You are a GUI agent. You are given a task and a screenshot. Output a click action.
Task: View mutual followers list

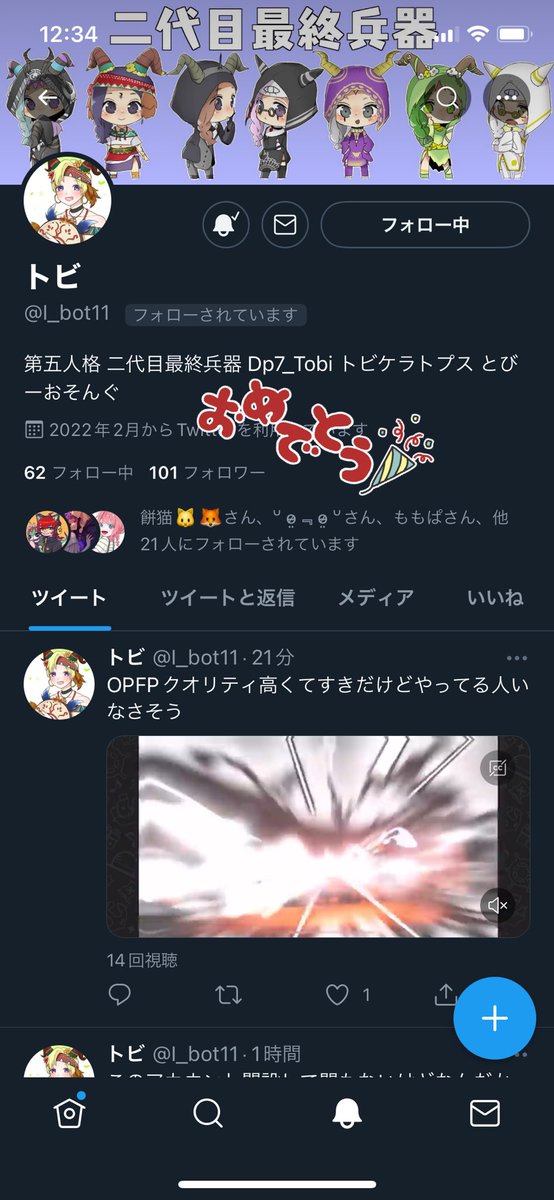point(268,531)
